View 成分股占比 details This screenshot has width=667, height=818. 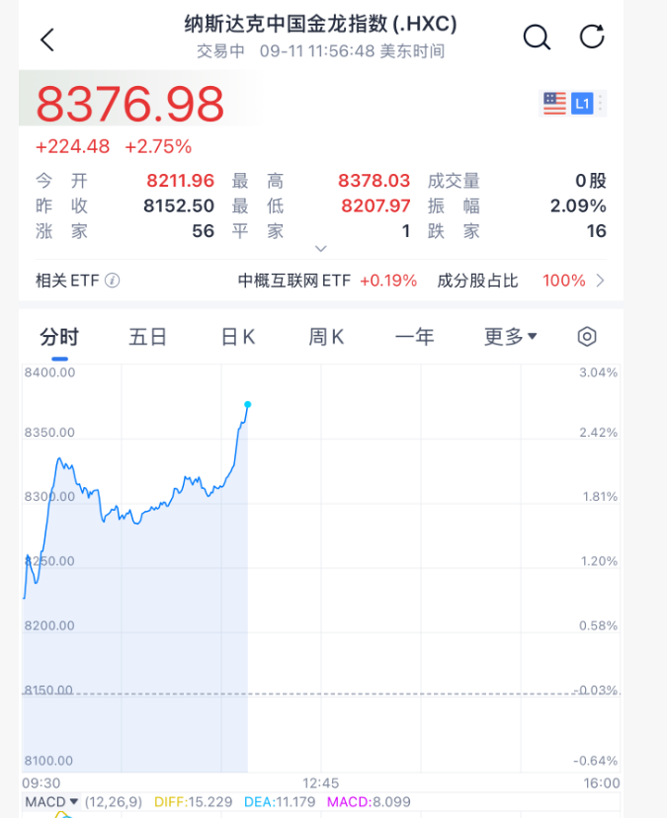pos(520,281)
